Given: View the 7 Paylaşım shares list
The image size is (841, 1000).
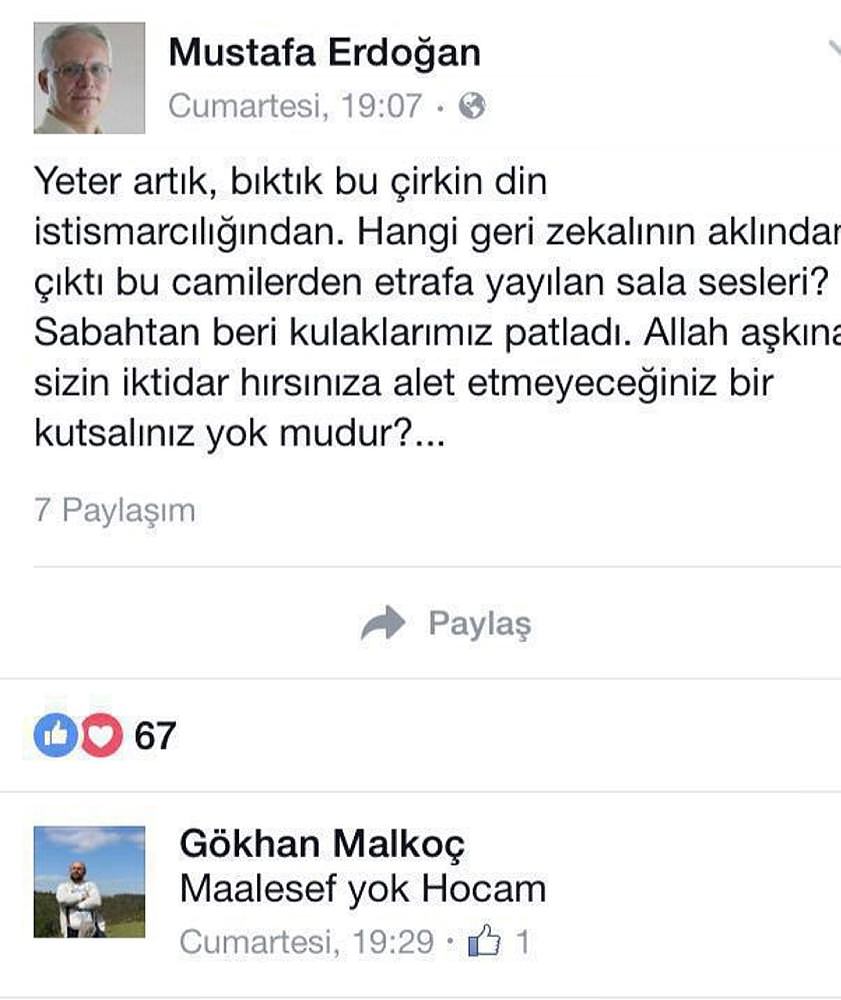Looking at the screenshot, I should (x=115, y=511).
